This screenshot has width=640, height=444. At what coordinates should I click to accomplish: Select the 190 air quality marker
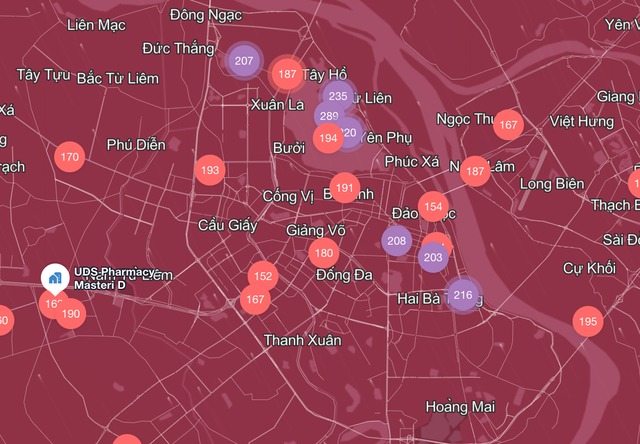click(x=70, y=314)
